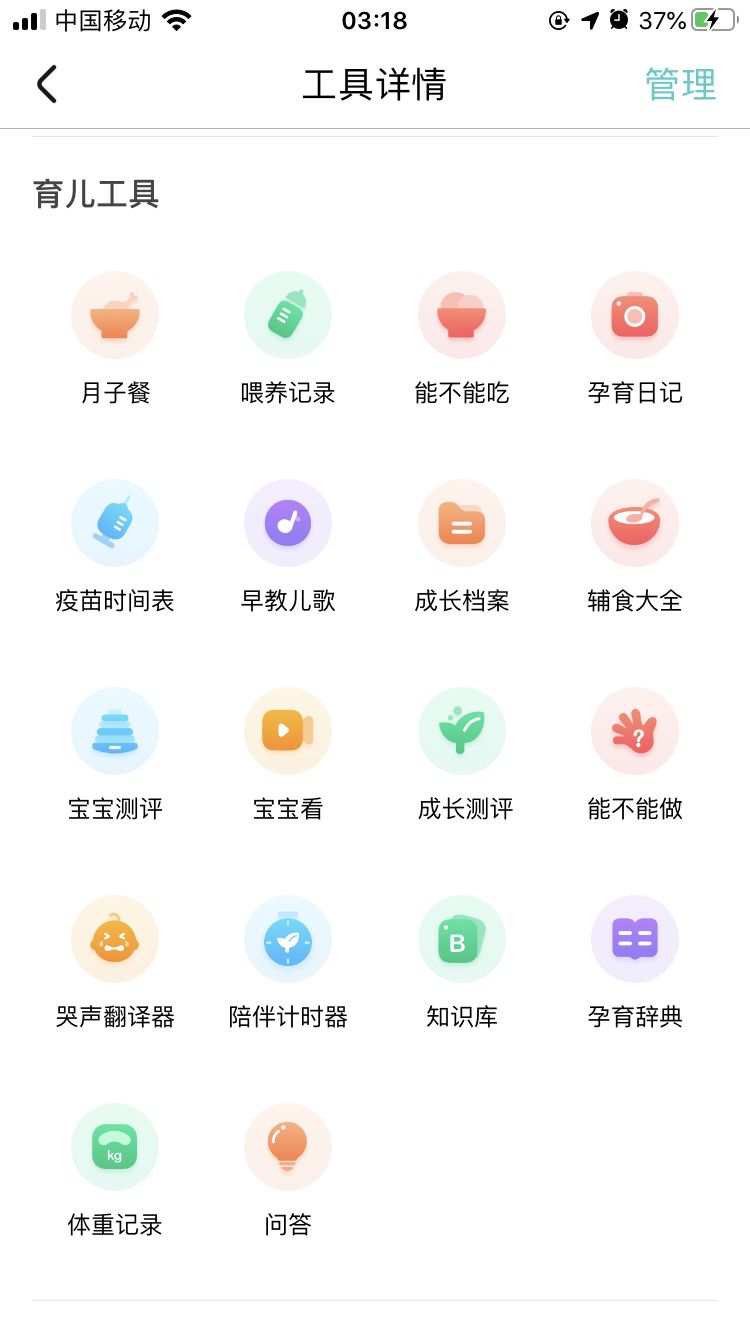This screenshot has width=750, height=1334.
Task: Open the 成长档案 folder icon
Action: [461, 522]
